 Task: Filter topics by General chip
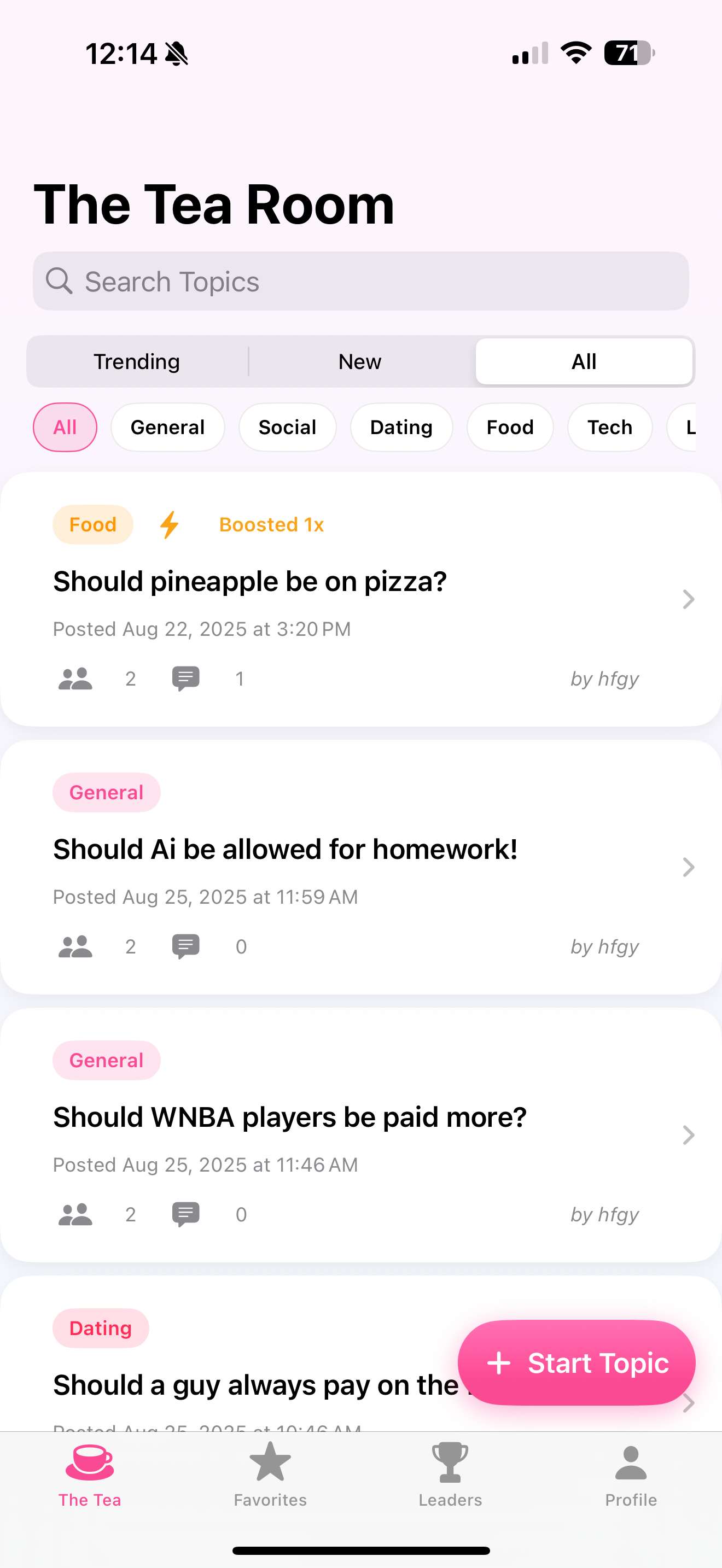coord(167,428)
